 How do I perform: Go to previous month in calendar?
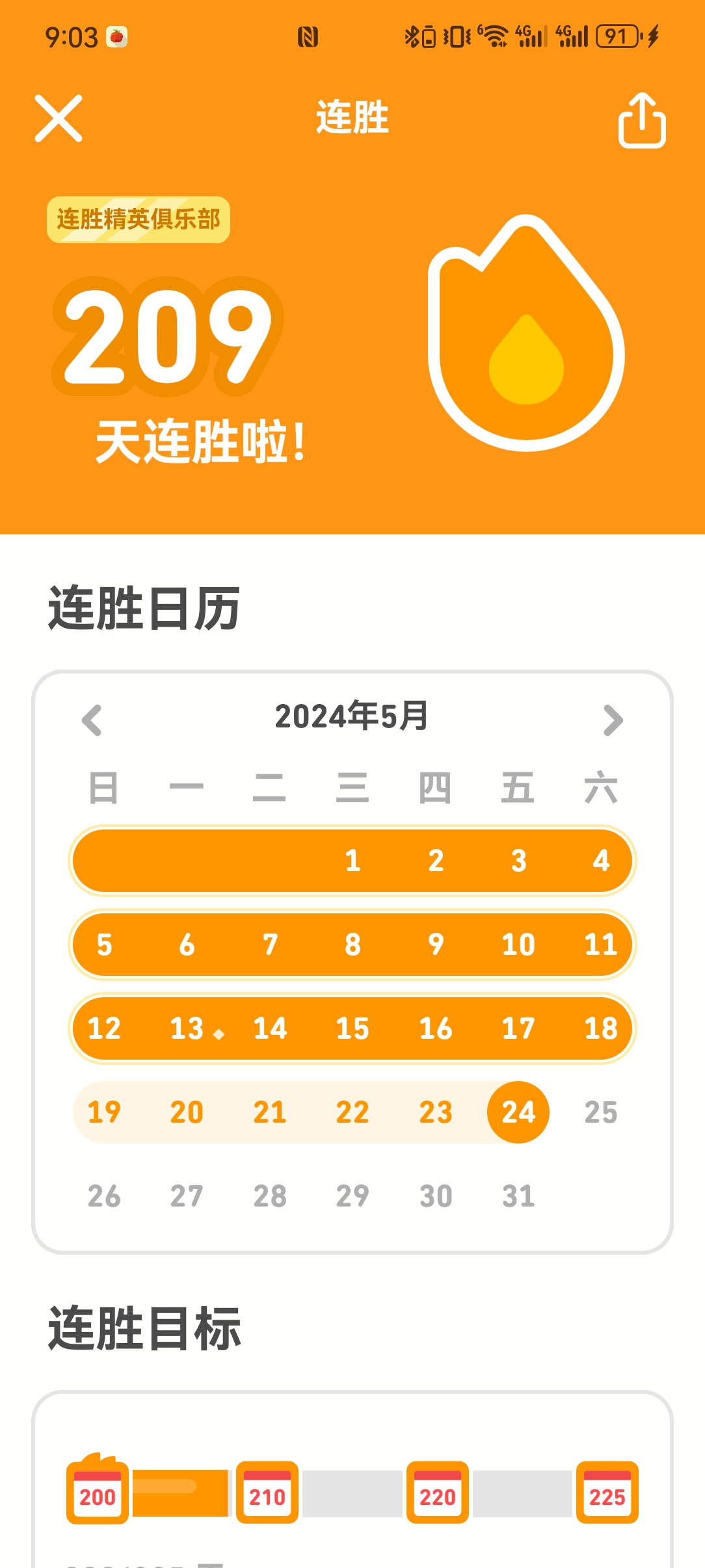click(92, 720)
